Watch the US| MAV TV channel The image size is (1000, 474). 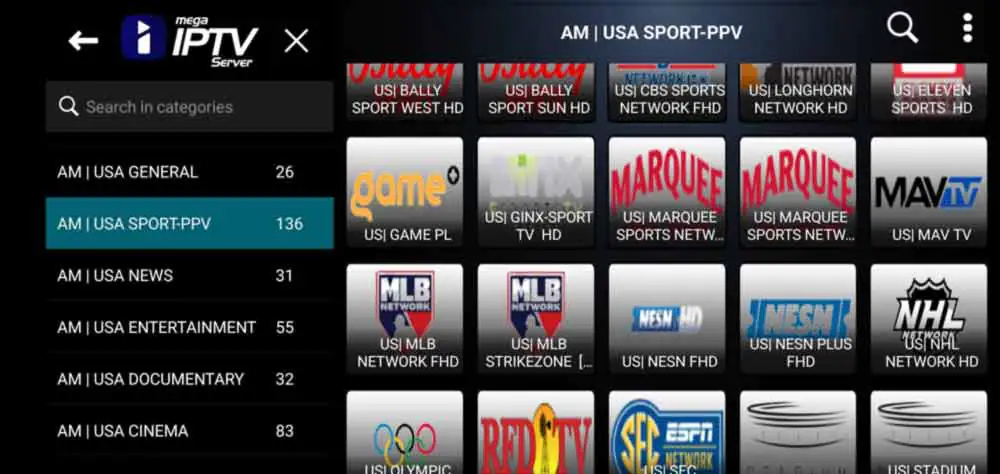(x=929, y=192)
